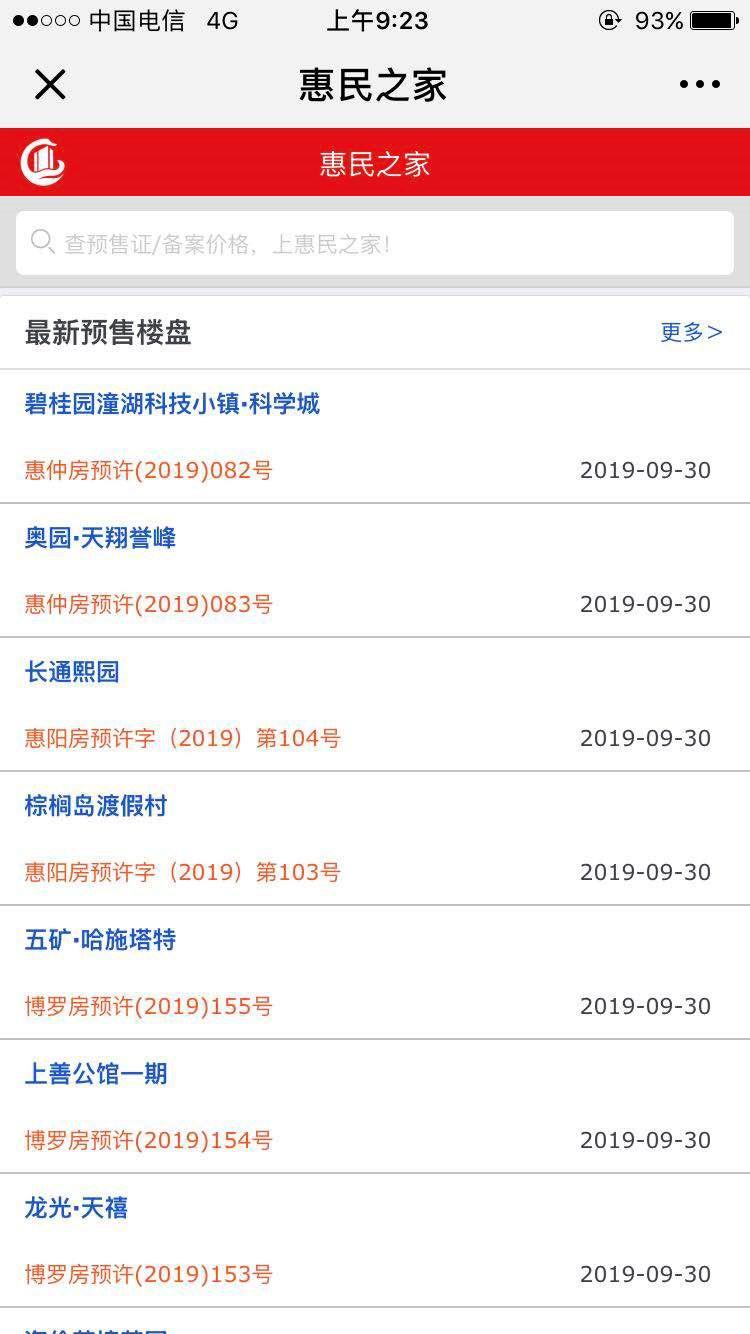Image resolution: width=750 pixels, height=1334 pixels.
Task: Open 更多 for more presale listings
Action: coord(691,332)
